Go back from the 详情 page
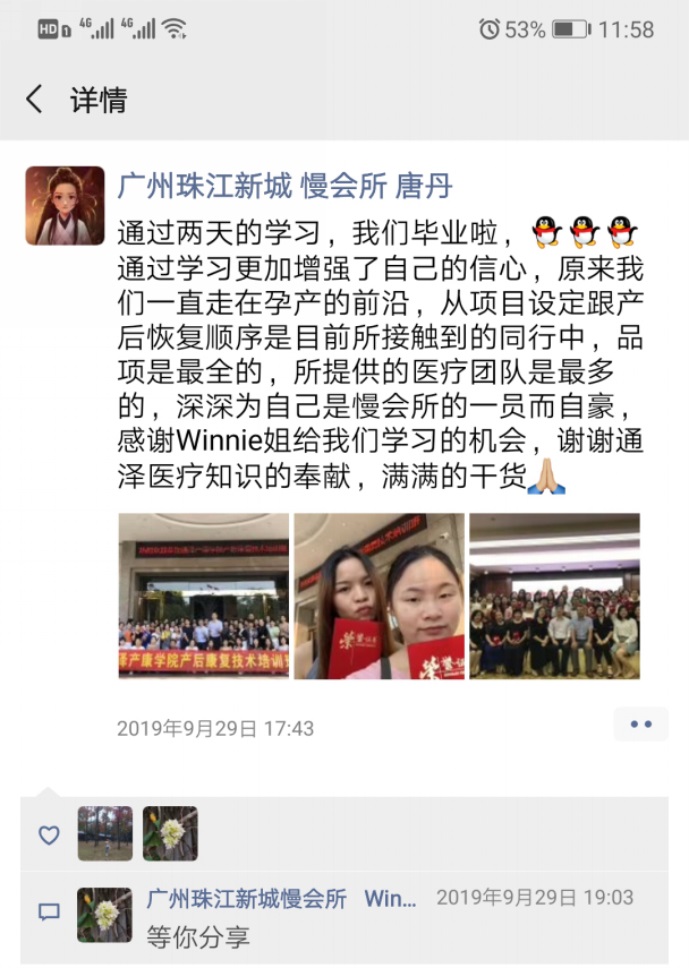The height and width of the screenshot is (968, 689). pos(35,100)
